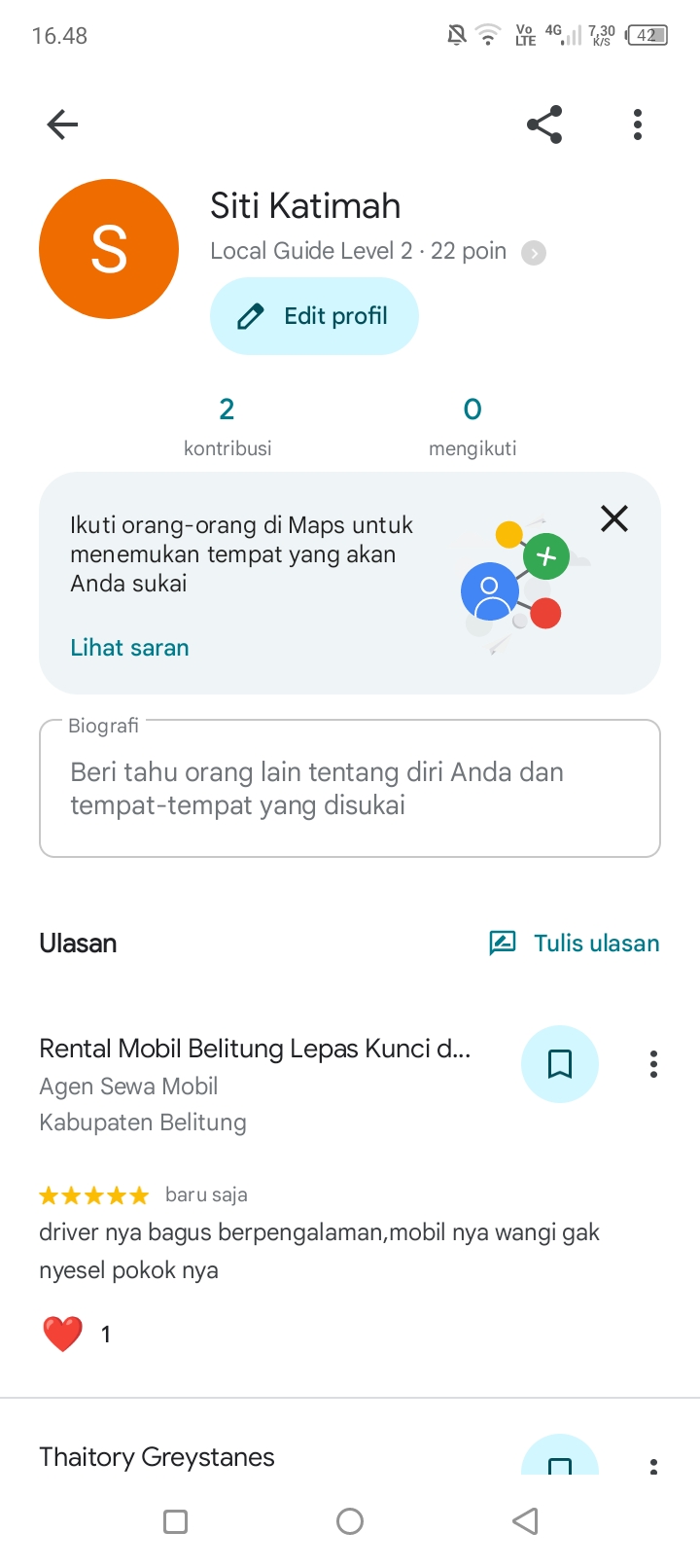
Task: Tap Tulis ulasan to write review
Action: click(x=574, y=943)
